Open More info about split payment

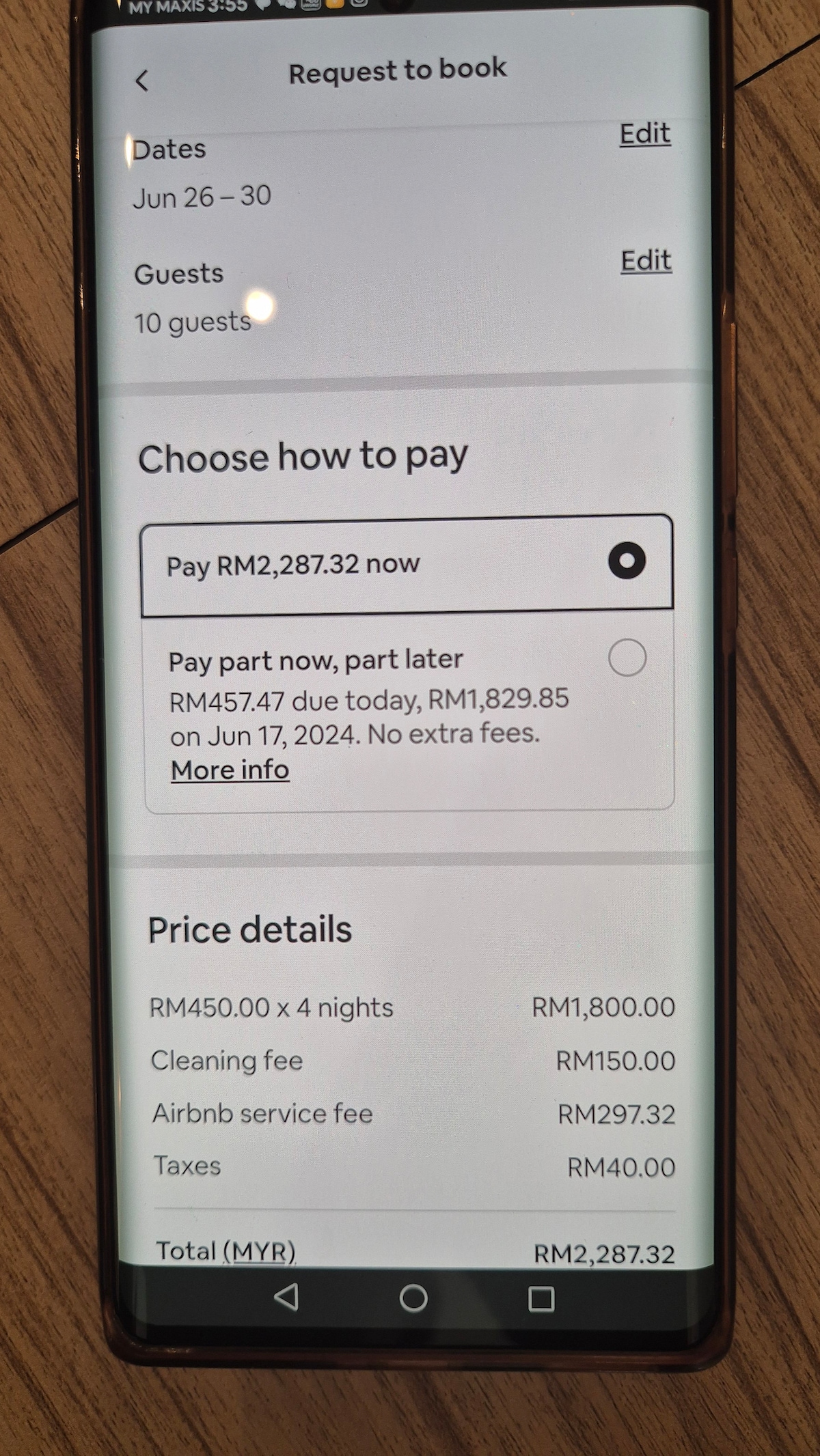pyautogui.click(x=230, y=770)
